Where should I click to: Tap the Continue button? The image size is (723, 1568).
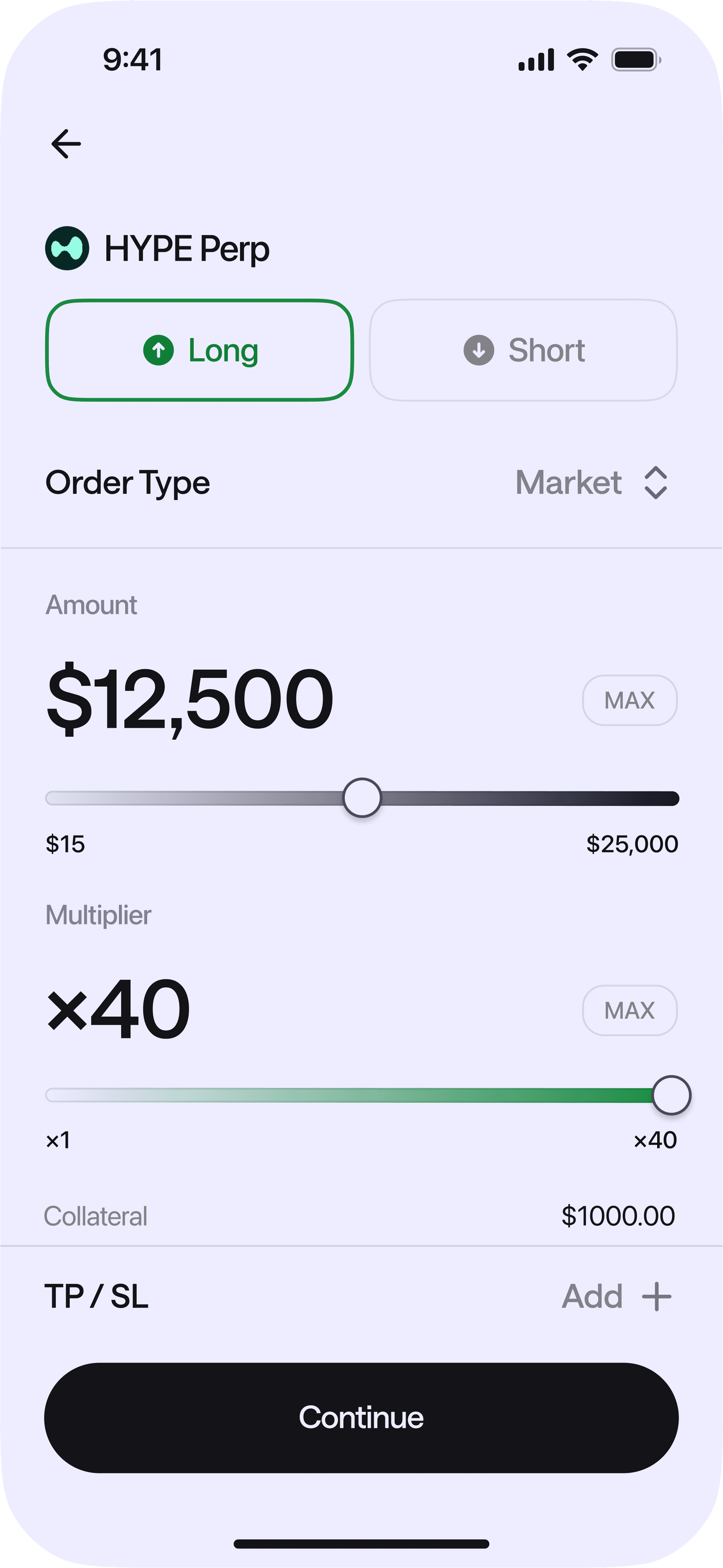point(361,1418)
